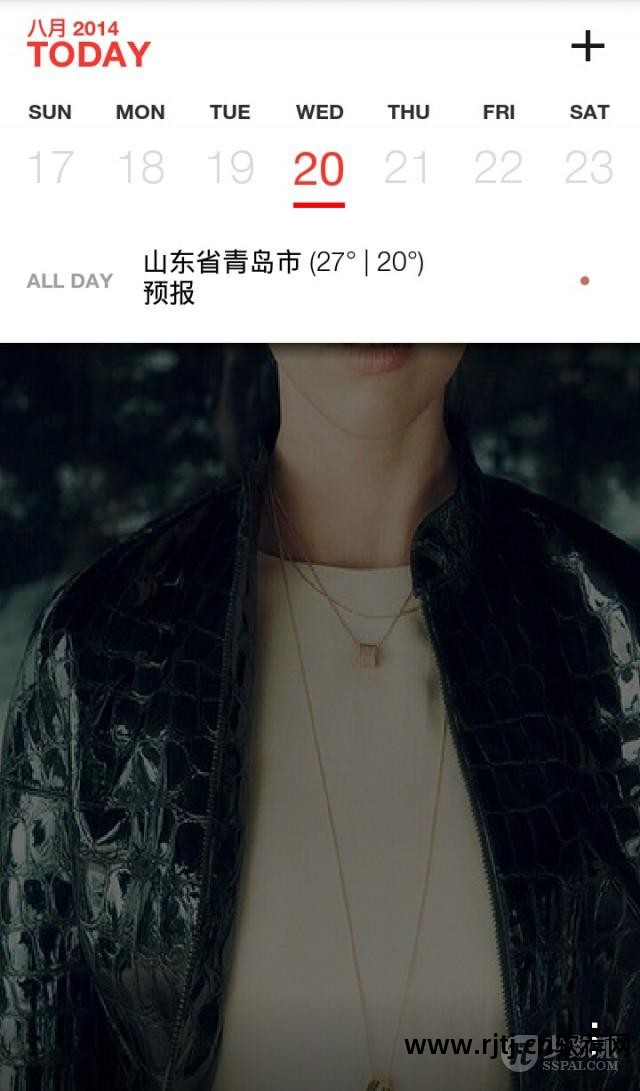This screenshot has width=640, height=1091.
Task: Select Monday the 18th
Action: [x=140, y=168]
